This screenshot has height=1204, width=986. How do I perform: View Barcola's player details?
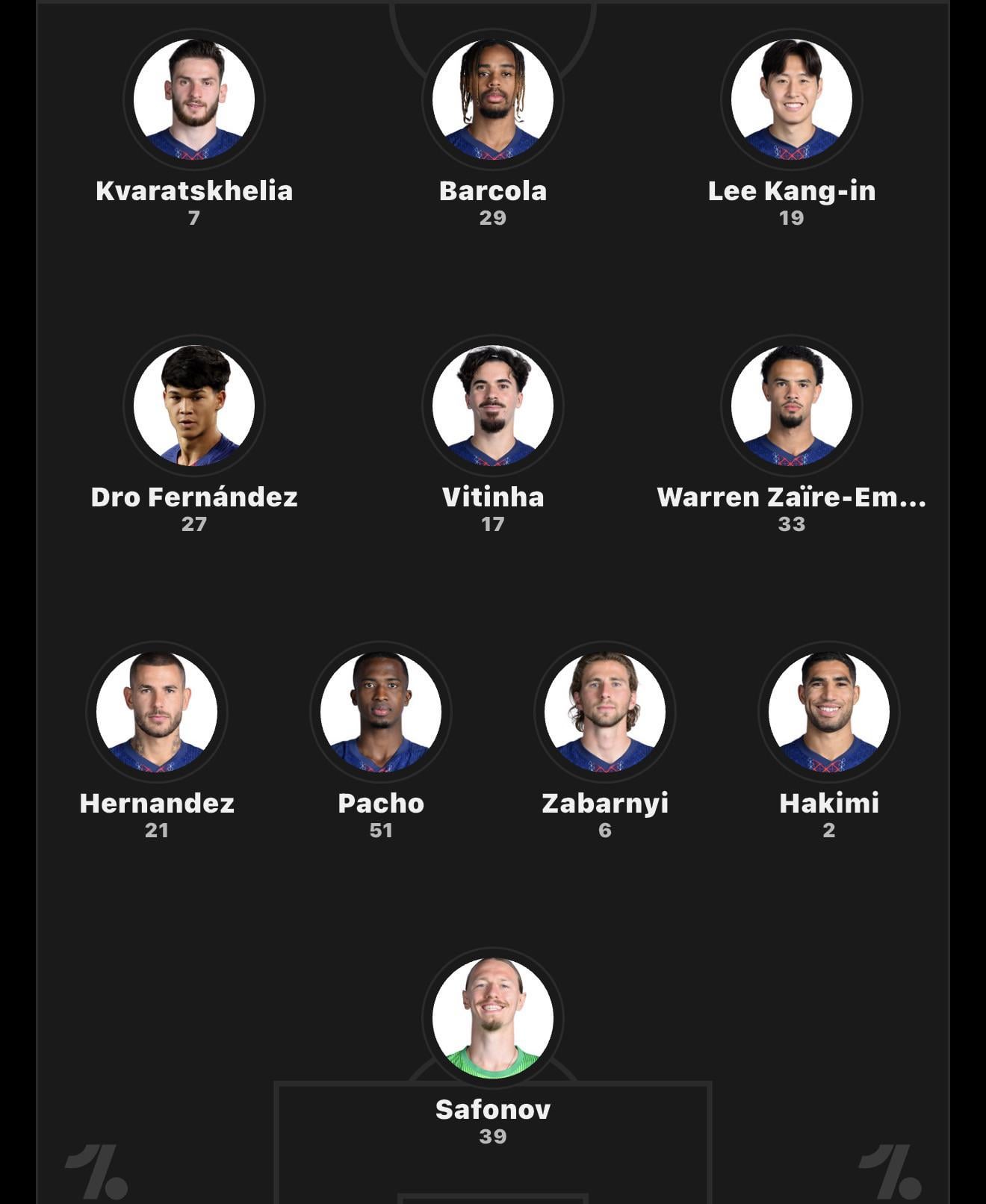493,99
